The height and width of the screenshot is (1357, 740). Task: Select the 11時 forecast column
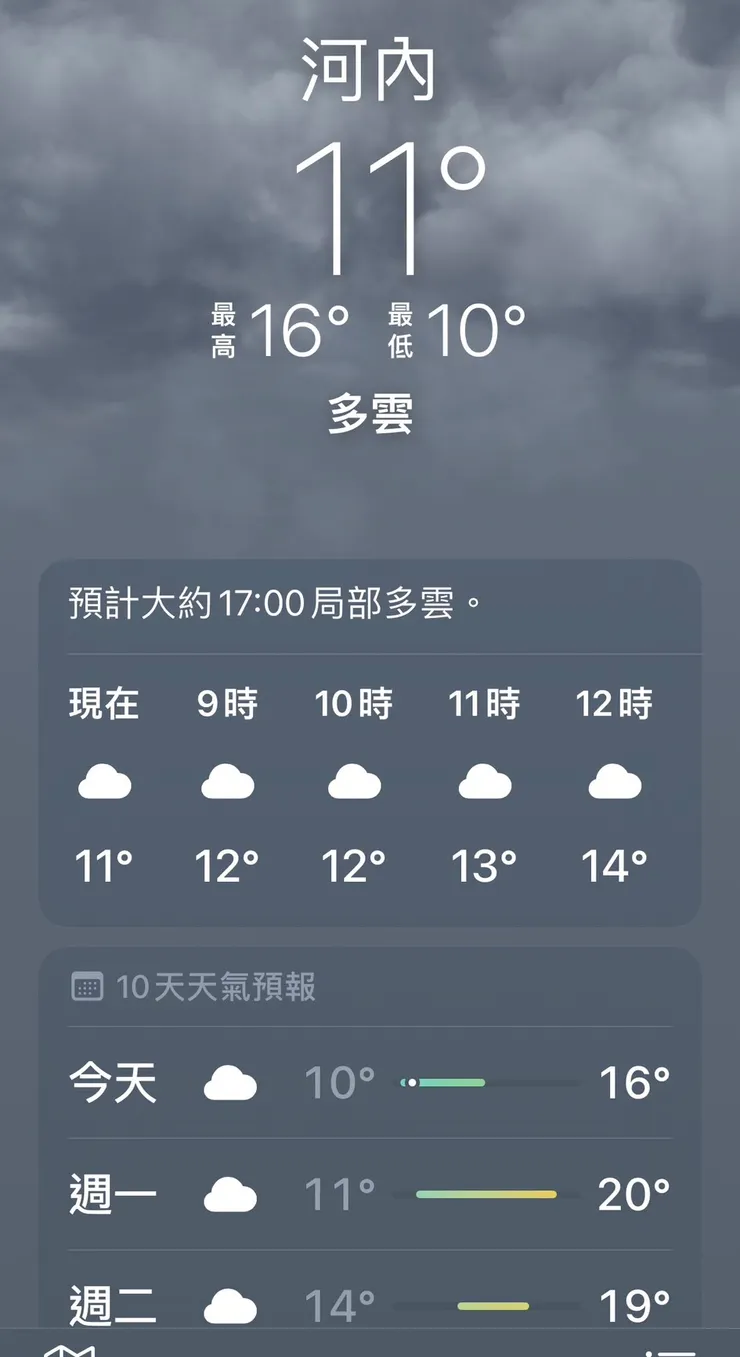pos(484,783)
